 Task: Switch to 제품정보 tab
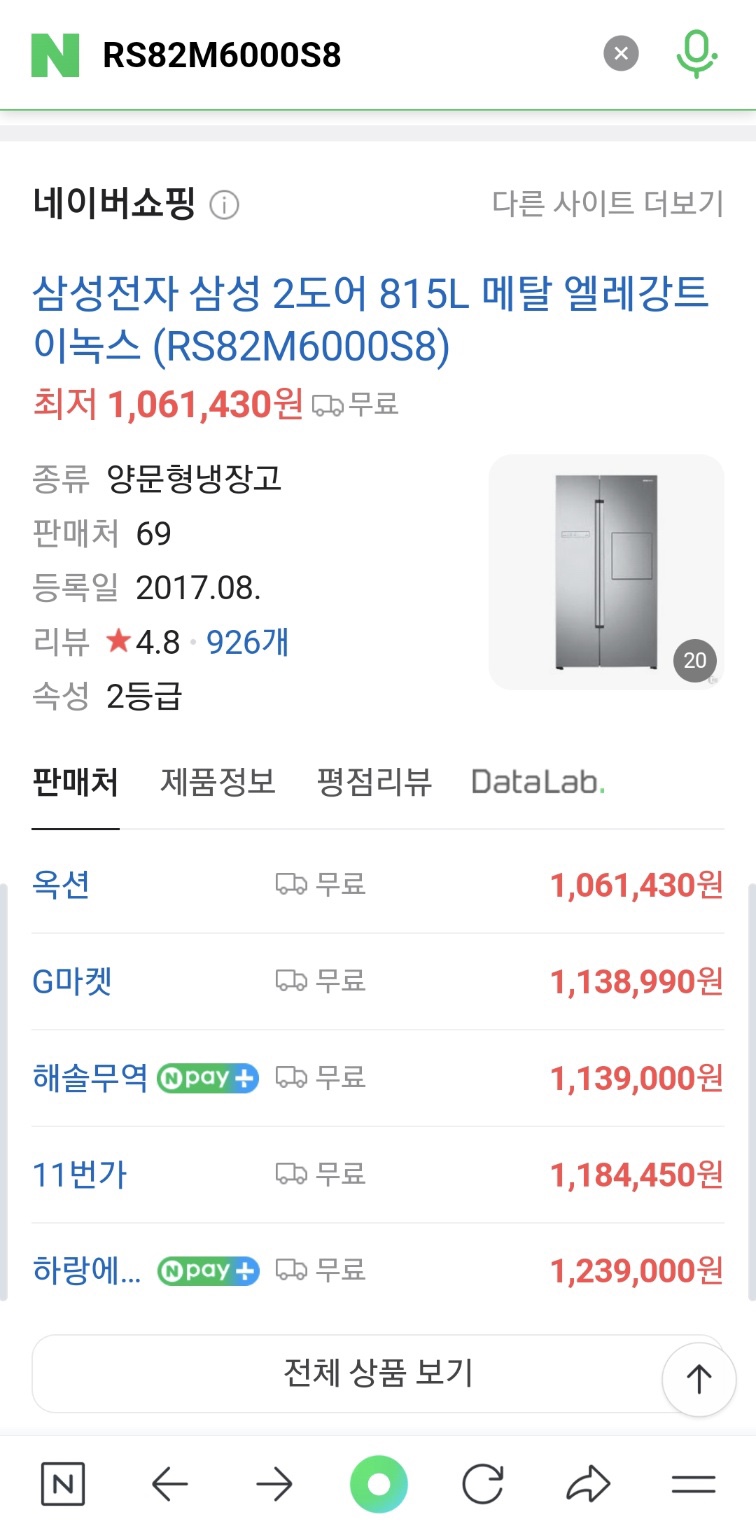point(217,781)
